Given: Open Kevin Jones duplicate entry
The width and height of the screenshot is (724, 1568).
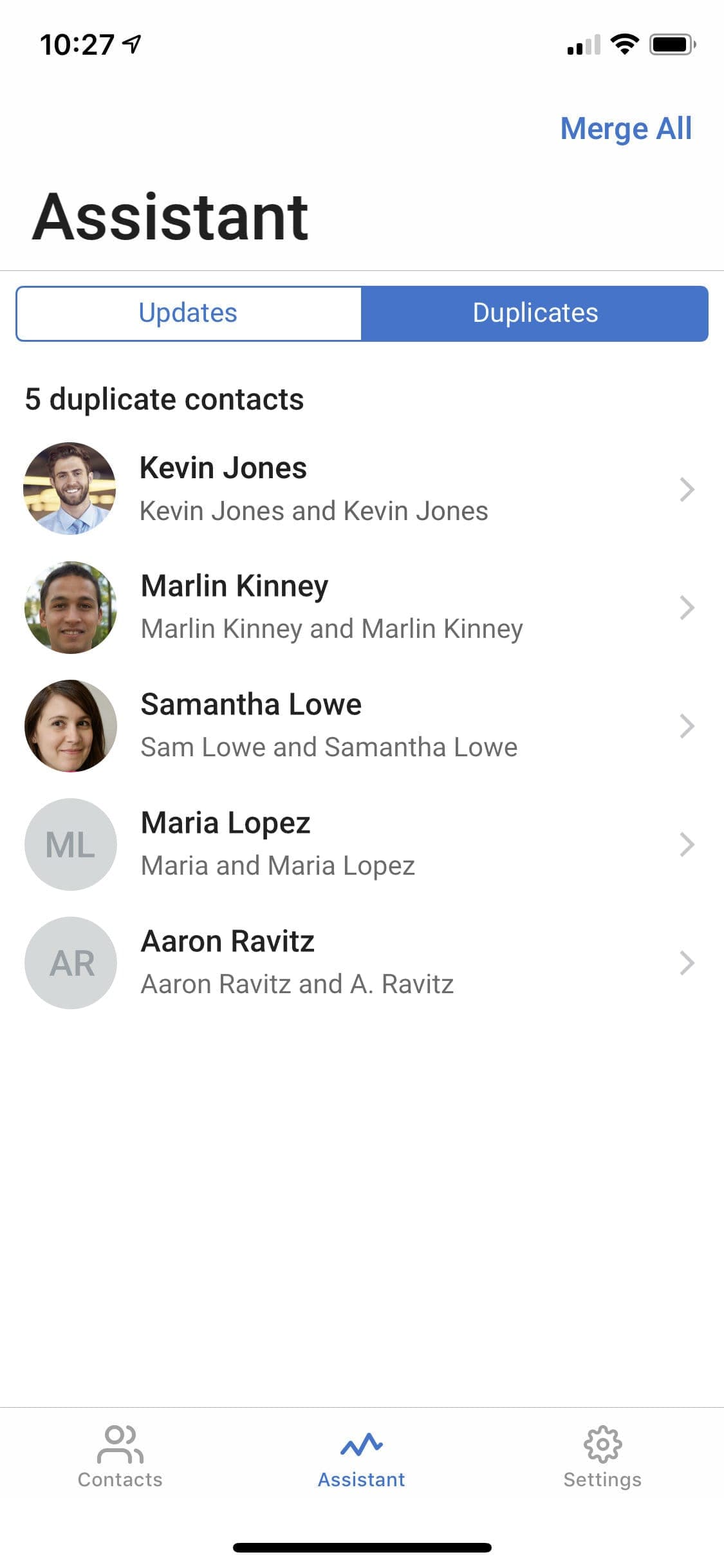Looking at the screenshot, I should (360, 489).
